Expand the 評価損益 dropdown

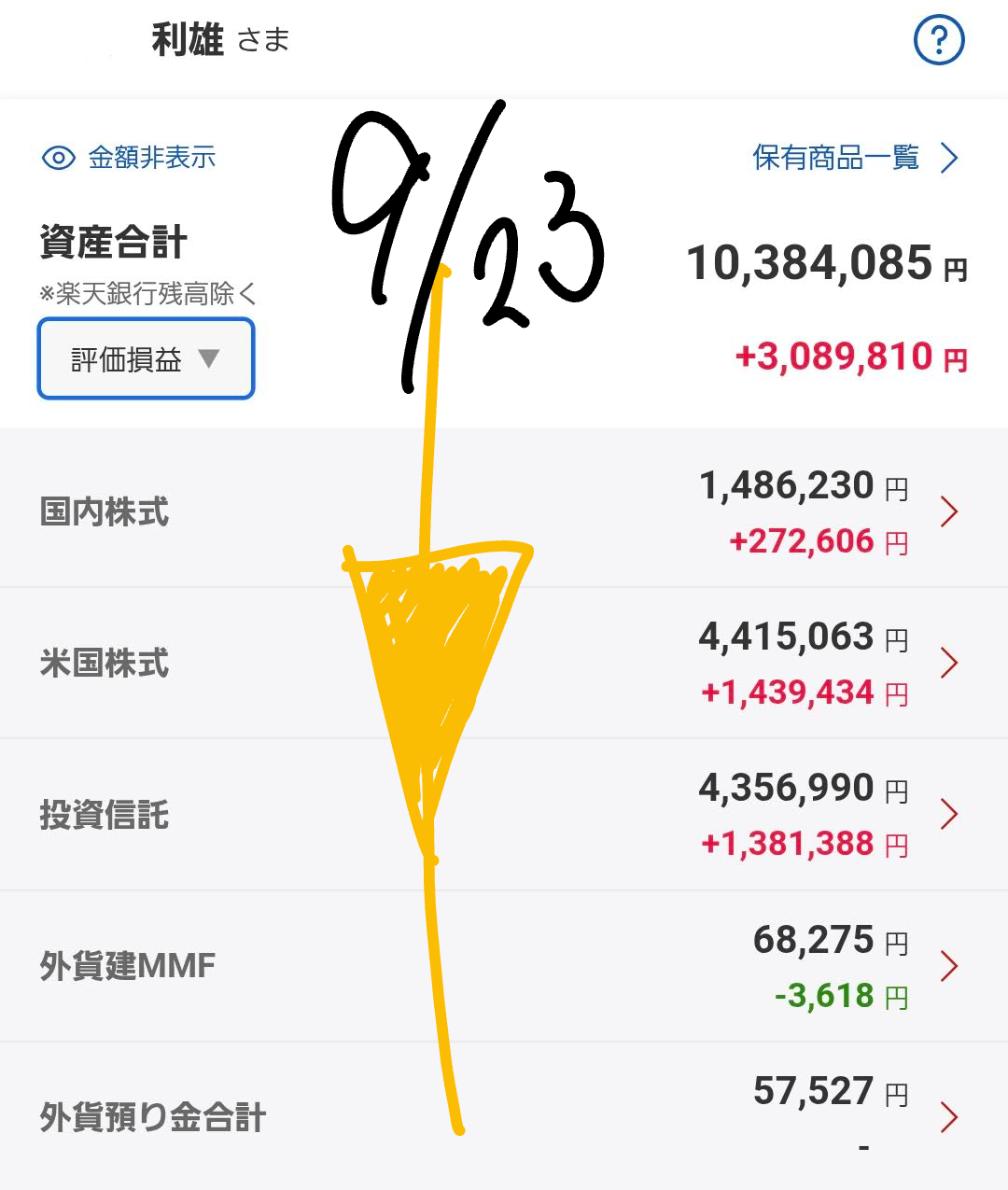146,359
